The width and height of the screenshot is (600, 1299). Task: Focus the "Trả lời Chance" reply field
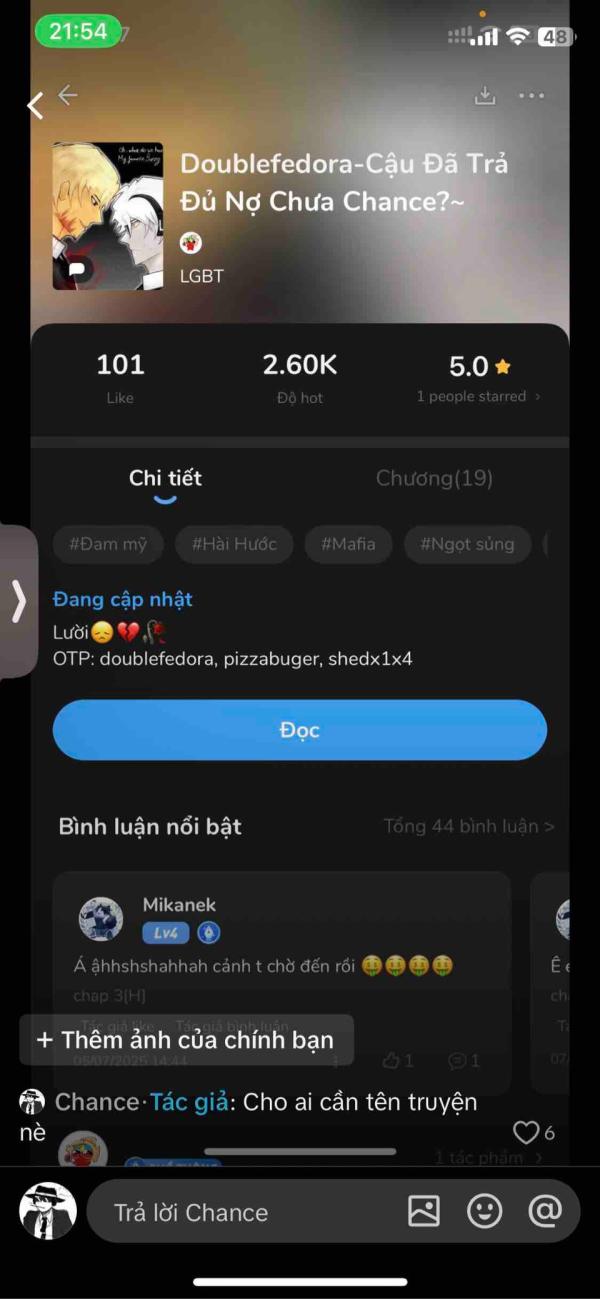click(240, 1213)
